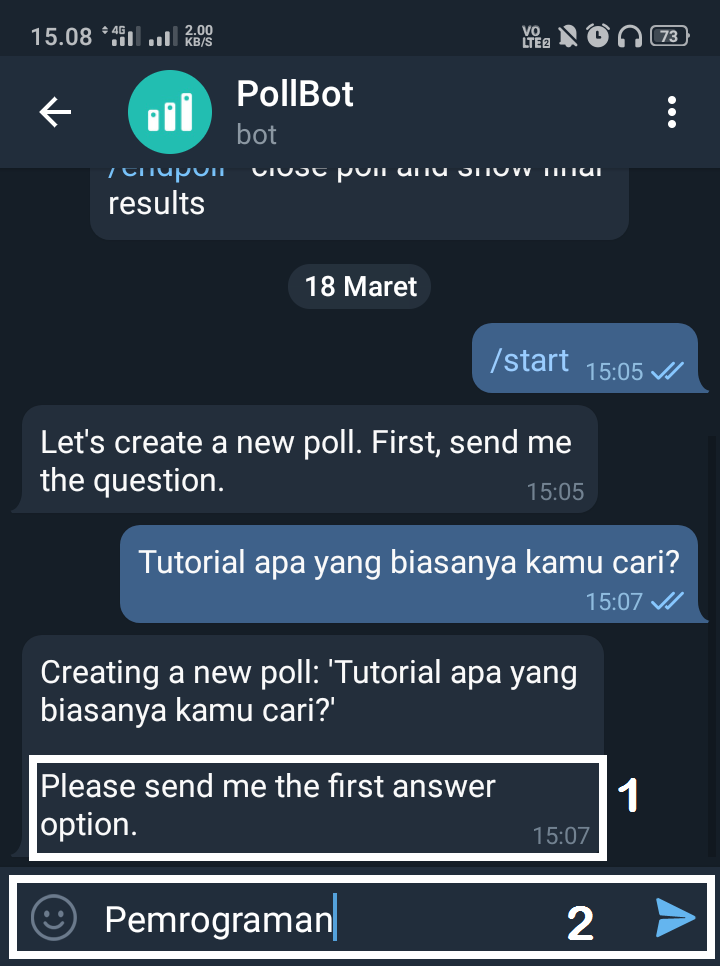Open PollBot's profile from the header
Screen dimensions: 720x966
(x=295, y=112)
